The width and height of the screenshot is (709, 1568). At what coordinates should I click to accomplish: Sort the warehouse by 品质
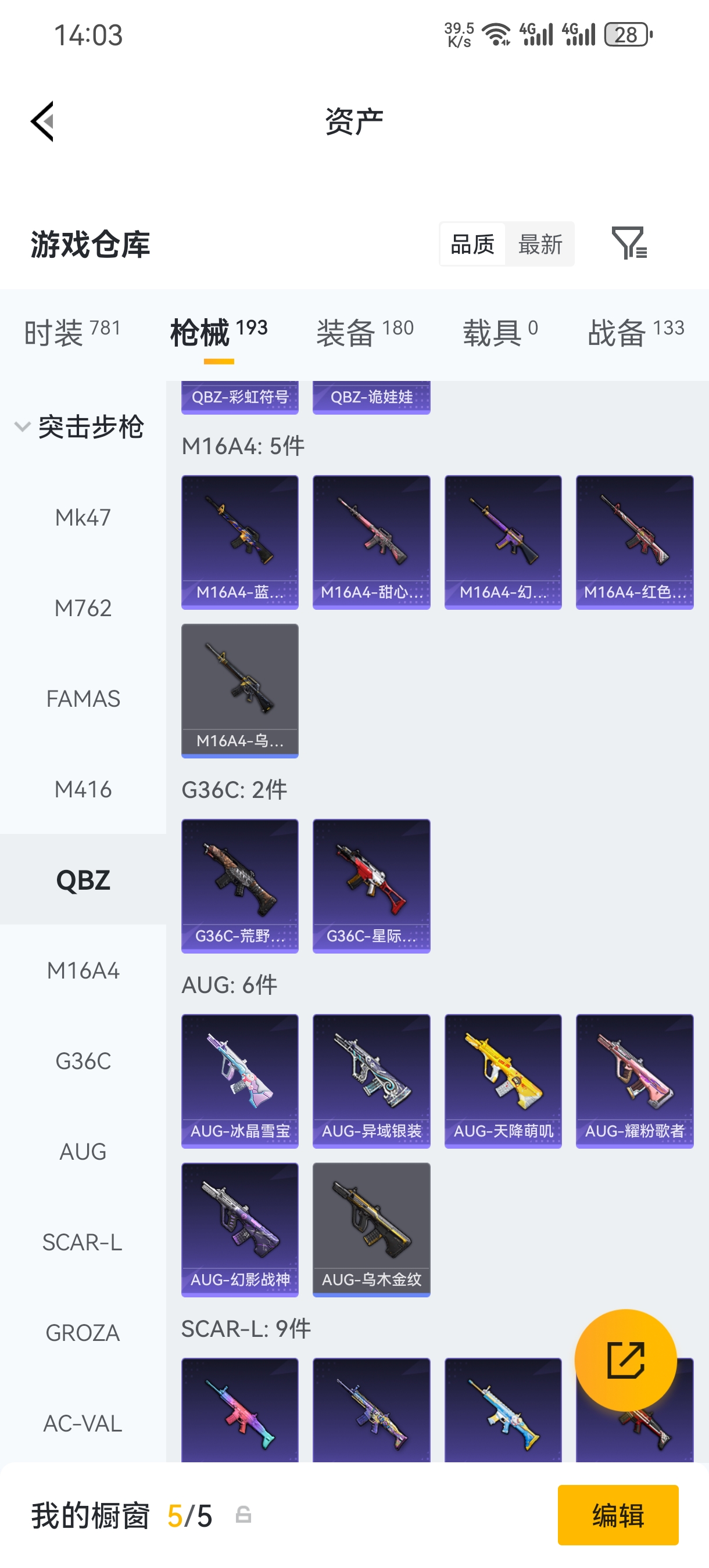click(472, 244)
